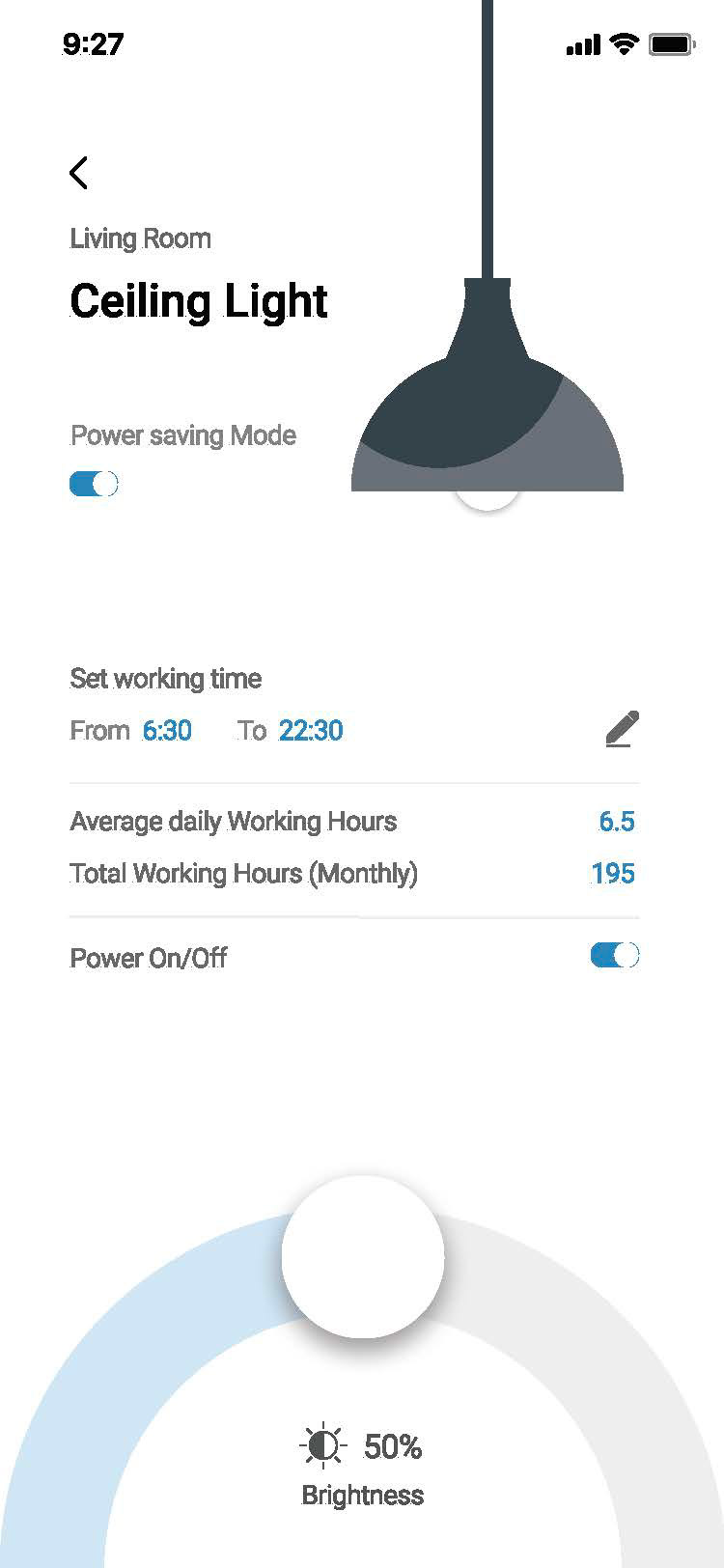Turn off Power saving Mode

(x=94, y=484)
